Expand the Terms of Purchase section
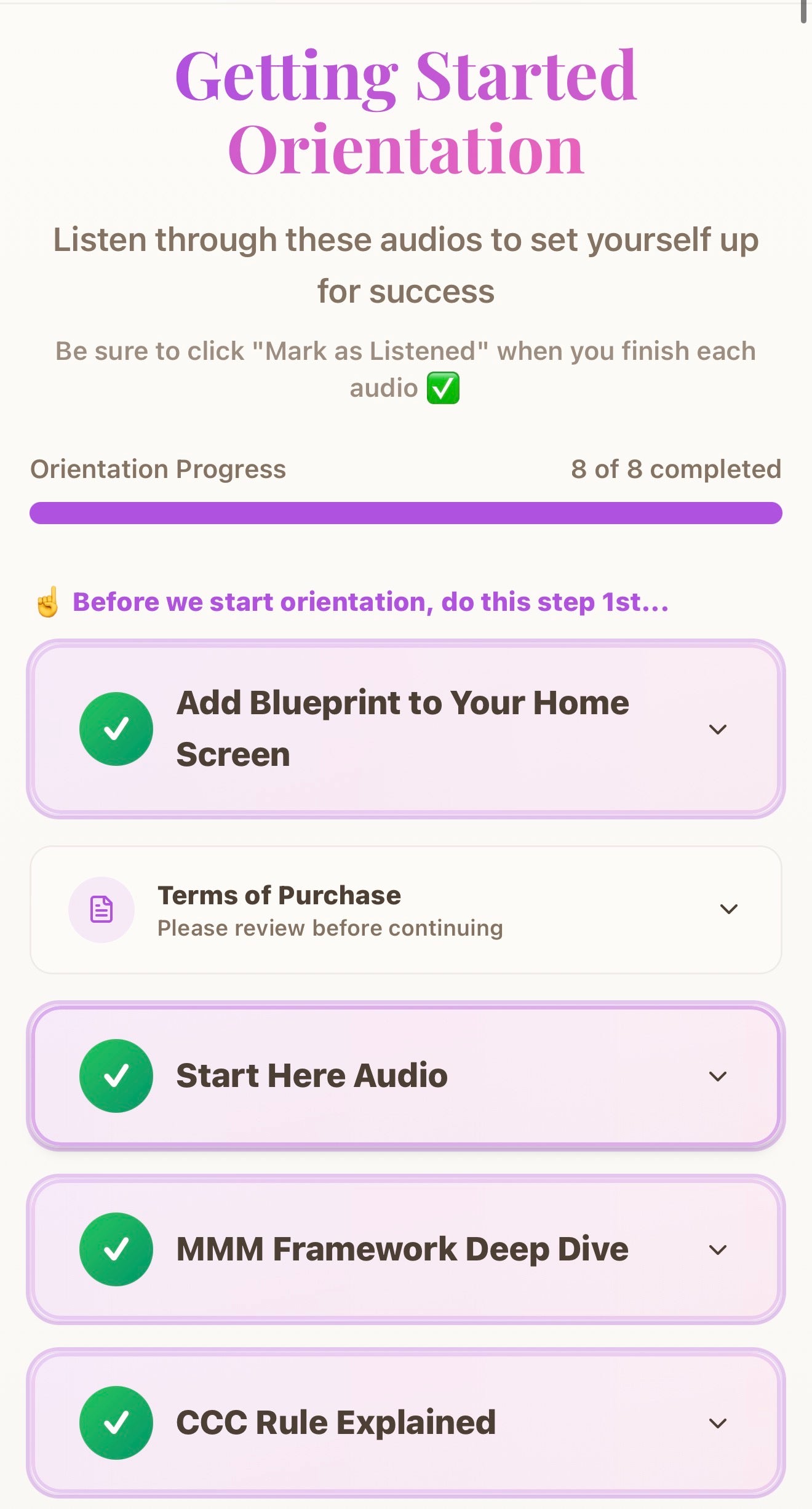Viewport: 812px width, 1509px height. pyautogui.click(x=728, y=909)
